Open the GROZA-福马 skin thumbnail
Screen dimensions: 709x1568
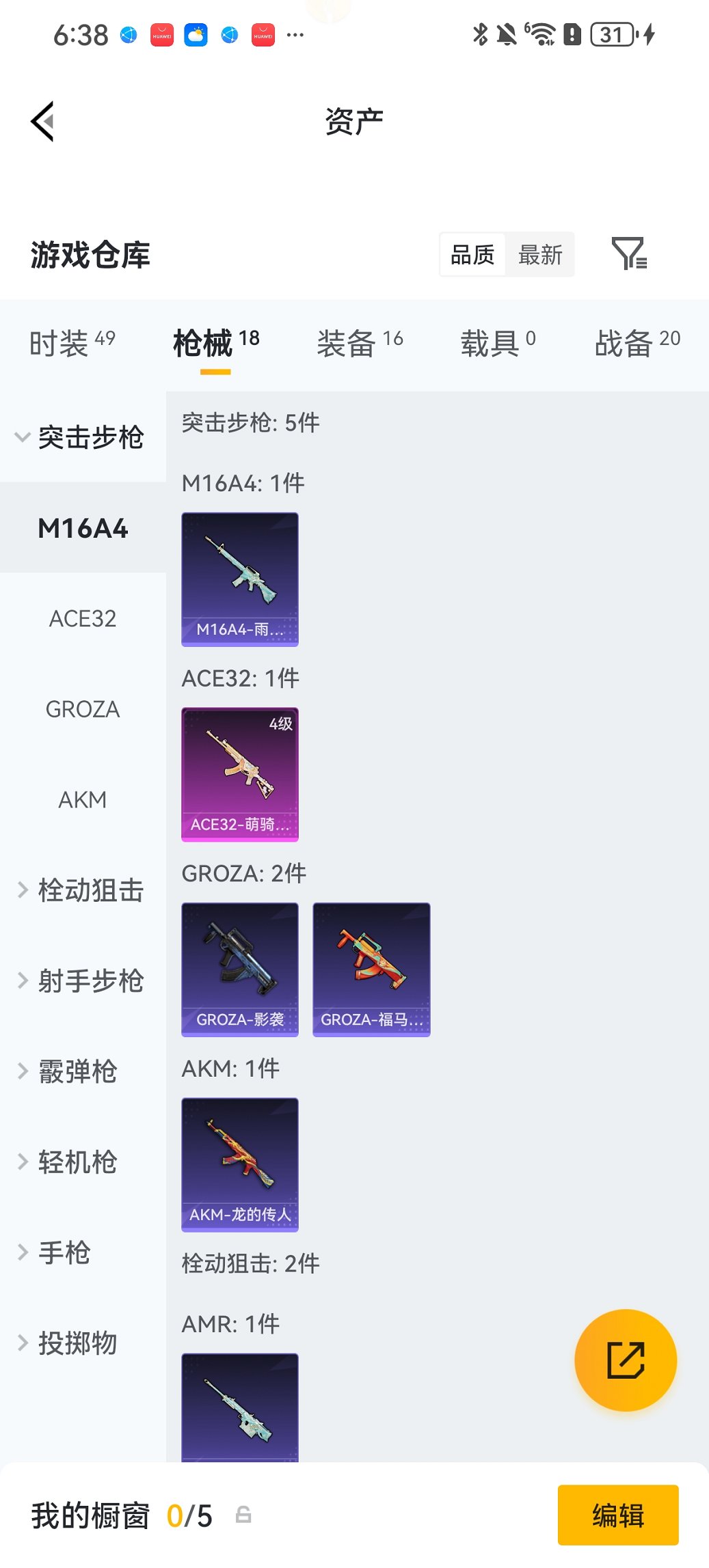pyautogui.click(x=371, y=969)
